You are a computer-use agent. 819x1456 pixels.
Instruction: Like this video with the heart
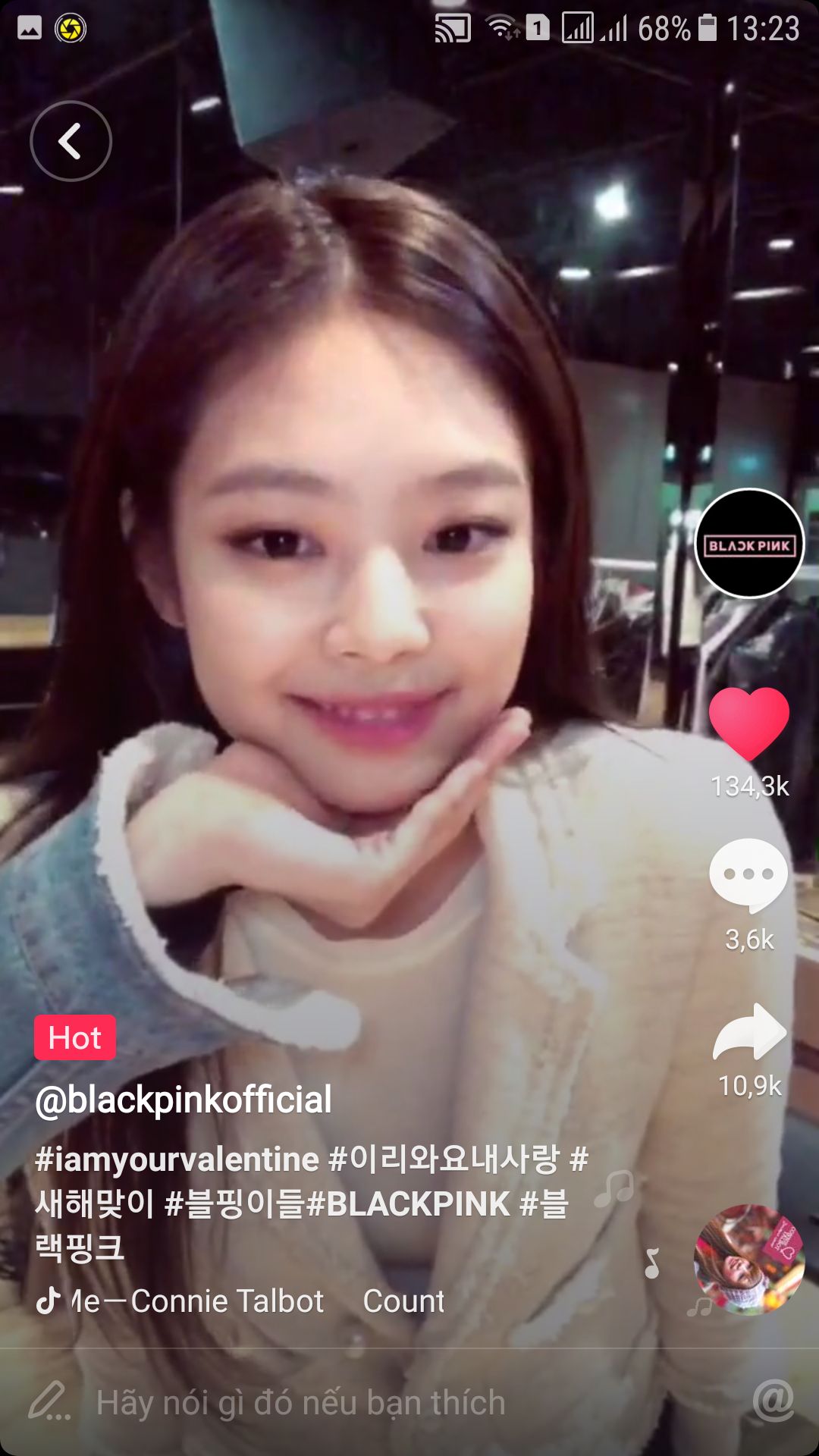tap(749, 723)
